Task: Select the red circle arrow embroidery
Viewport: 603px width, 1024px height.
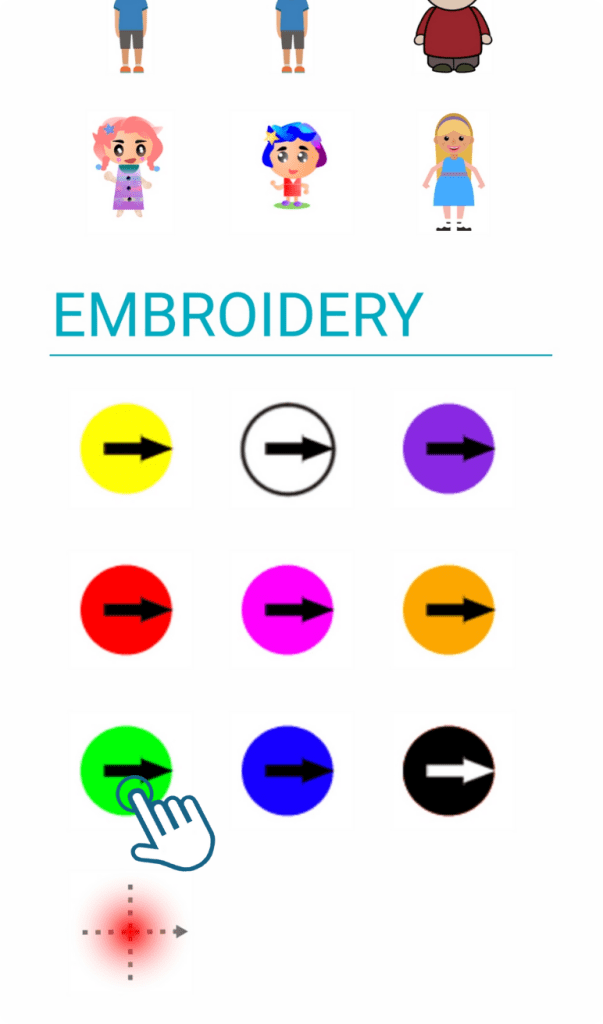Action: coord(126,609)
